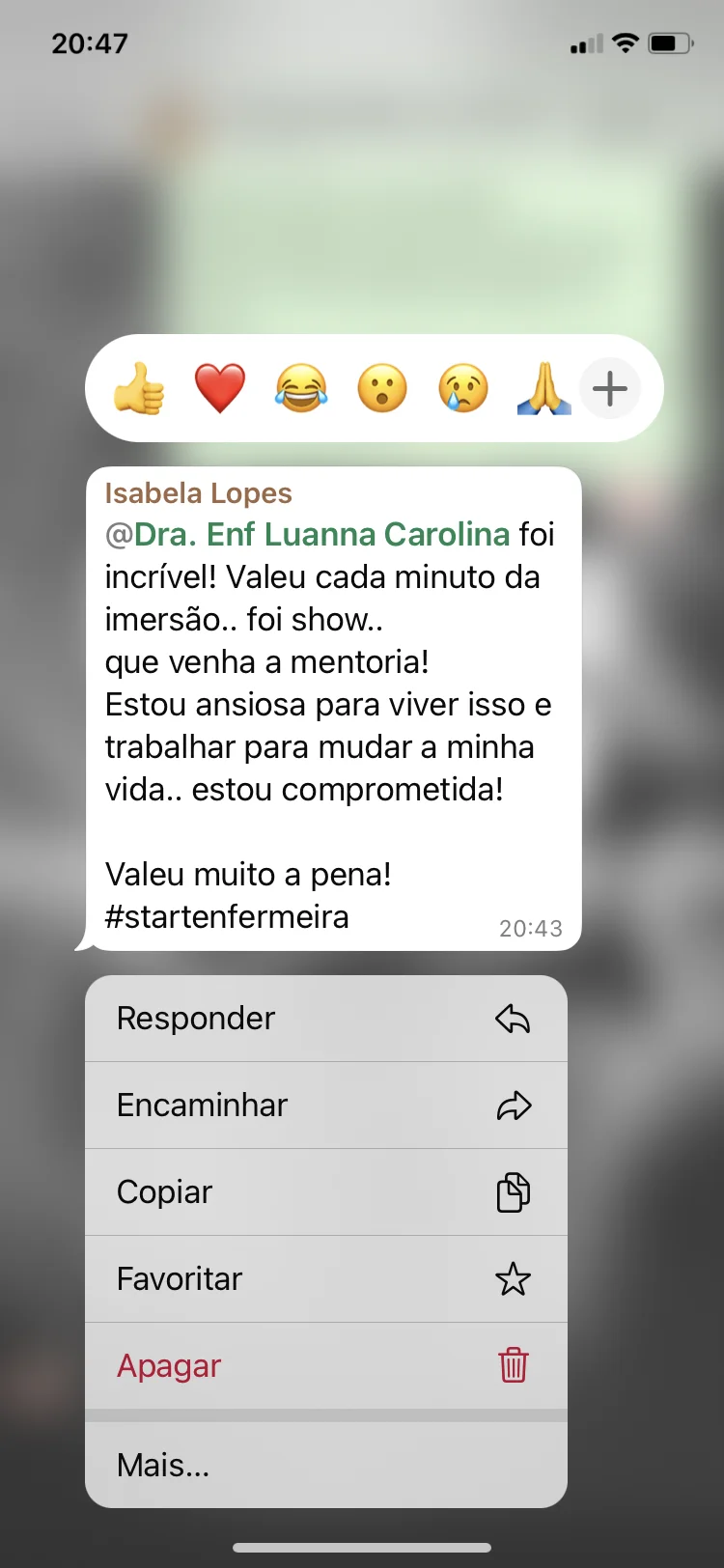React with the surprised face emoji

pos(382,388)
